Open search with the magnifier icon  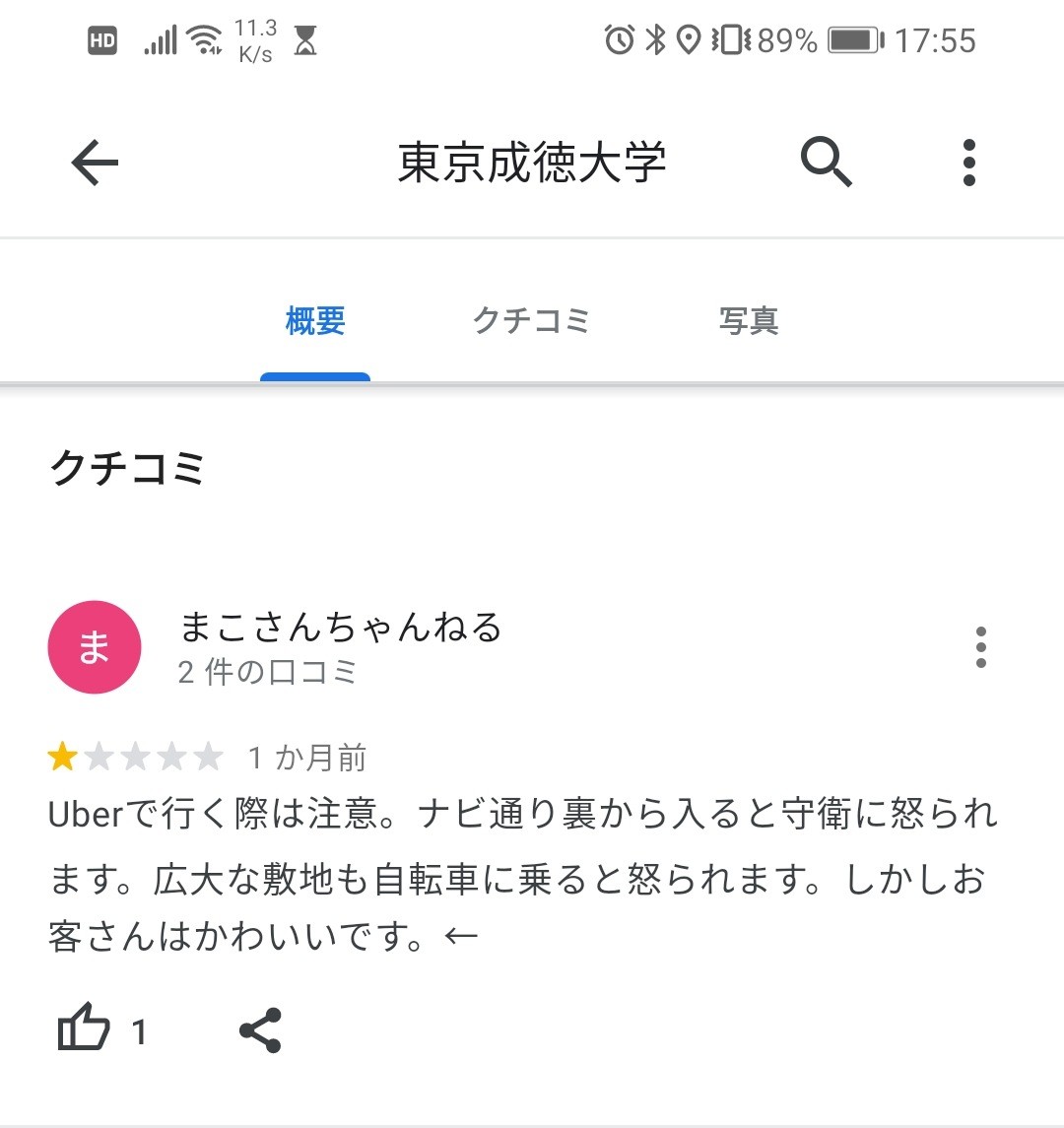coord(826,163)
